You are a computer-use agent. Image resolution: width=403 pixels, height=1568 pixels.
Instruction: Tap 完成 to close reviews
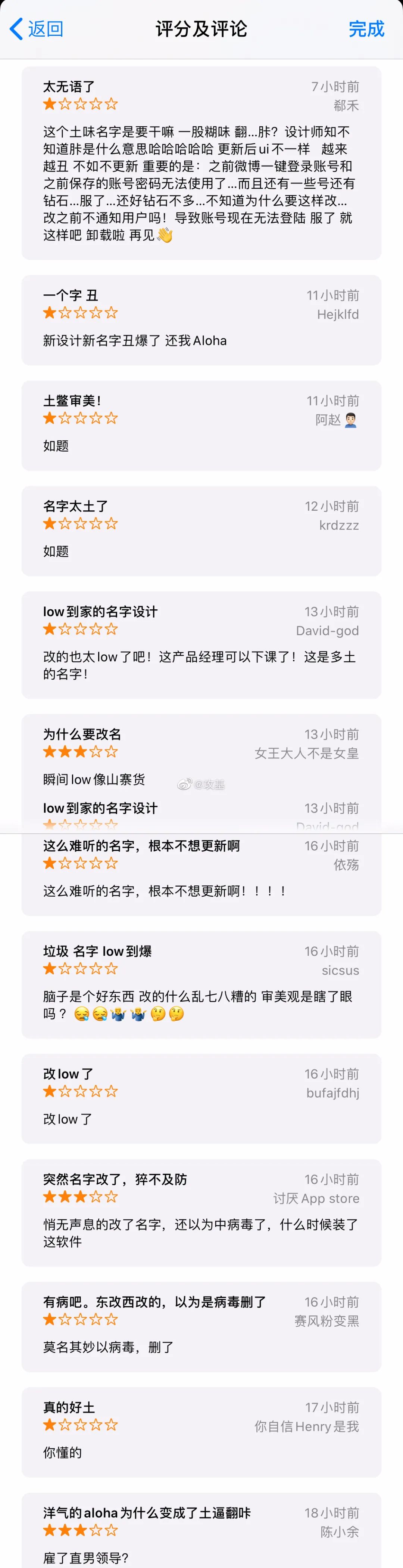(x=366, y=29)
